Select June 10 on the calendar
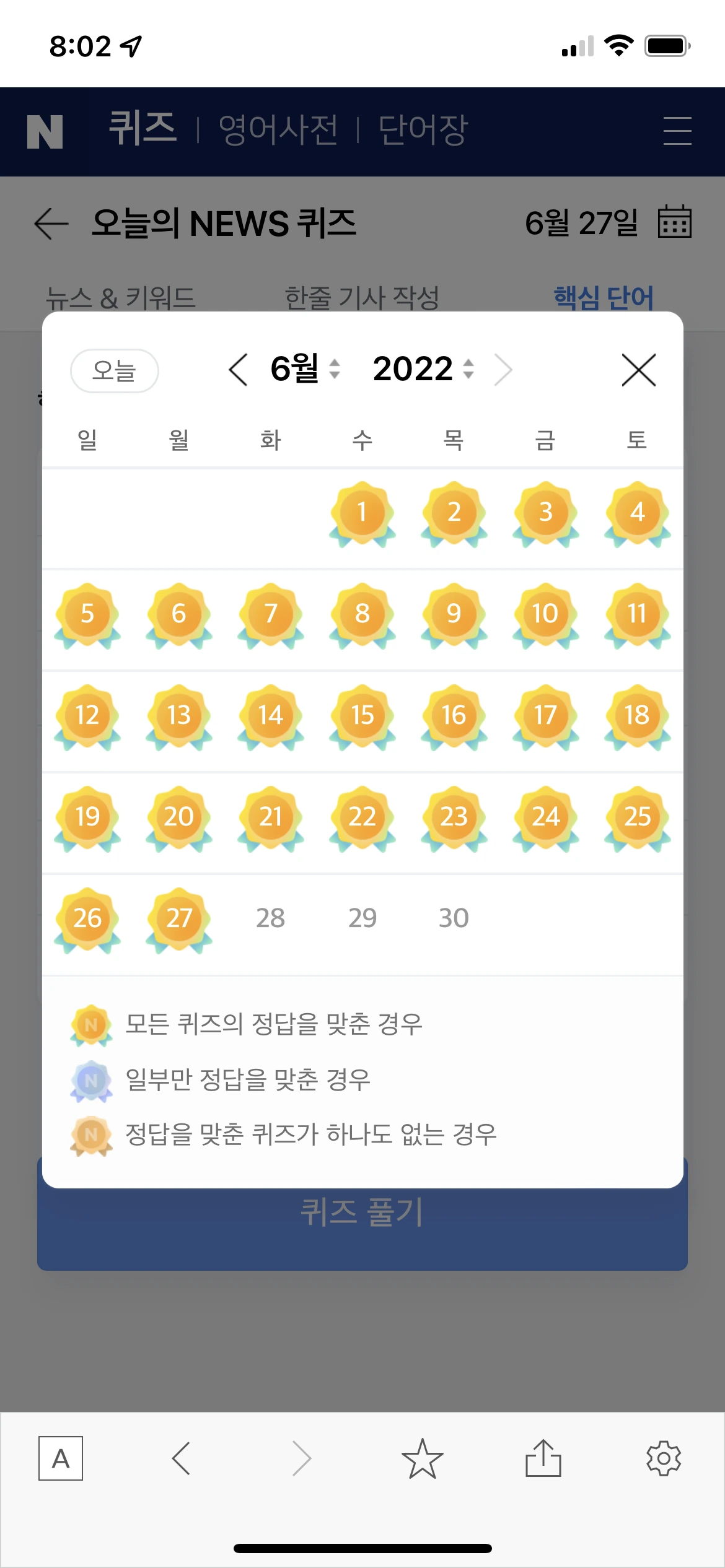 545,614
